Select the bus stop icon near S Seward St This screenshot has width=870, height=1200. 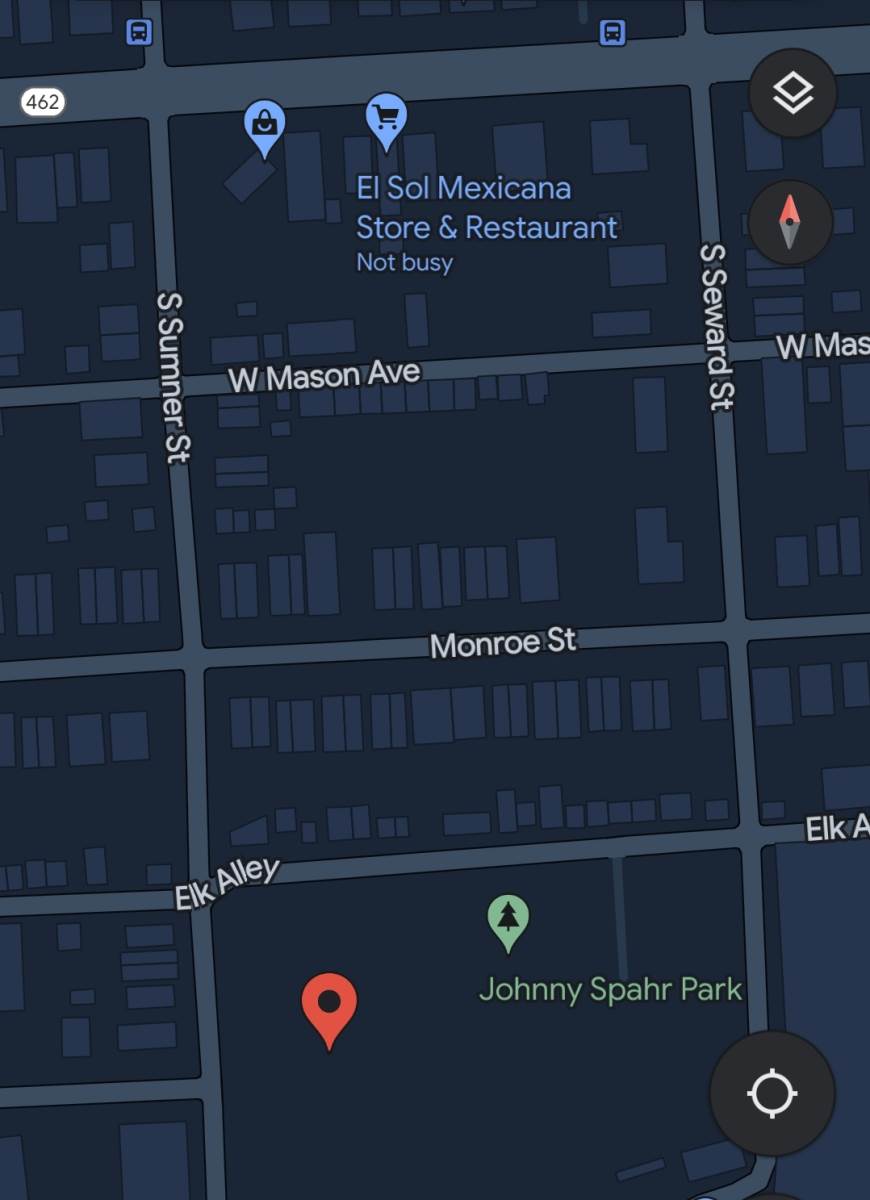612,32
